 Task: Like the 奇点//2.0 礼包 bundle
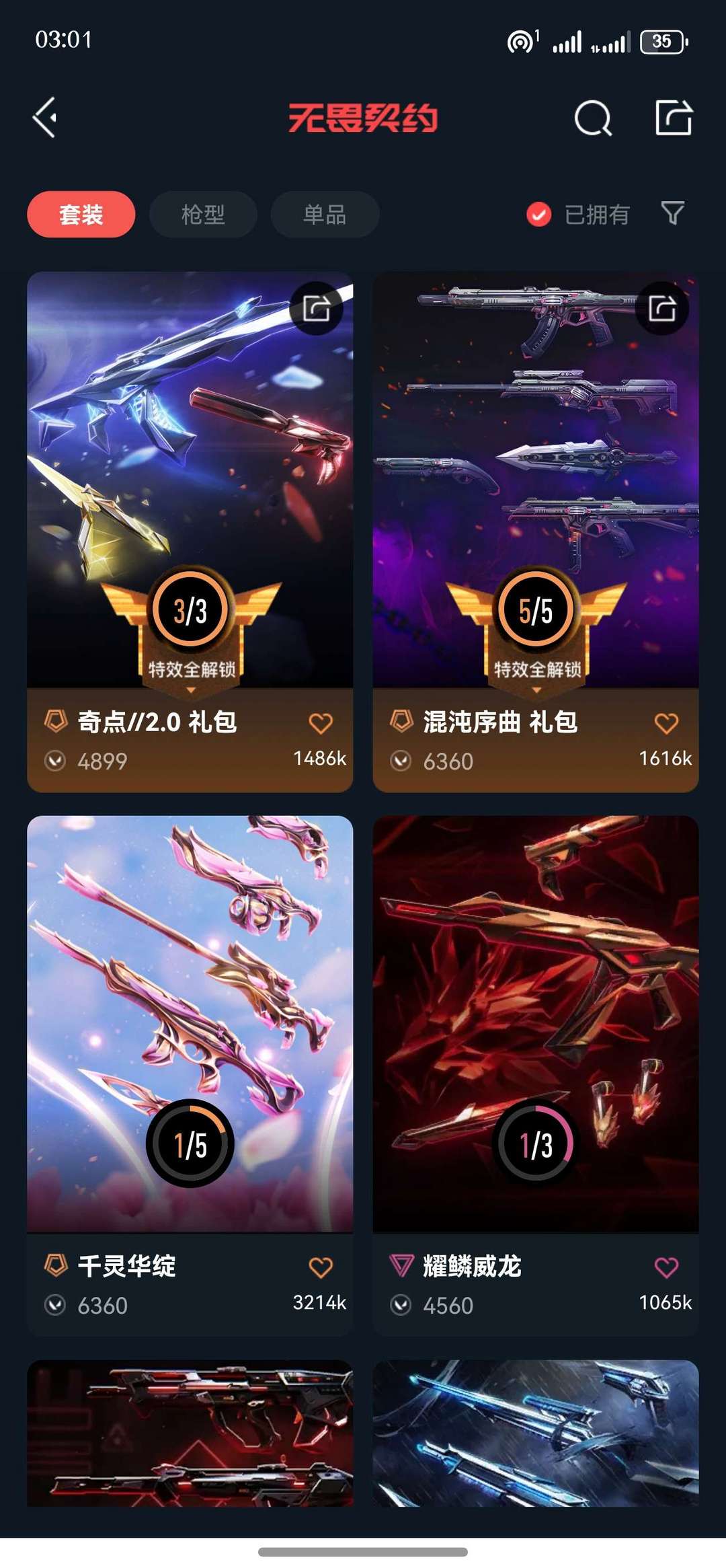pos(321,723)
